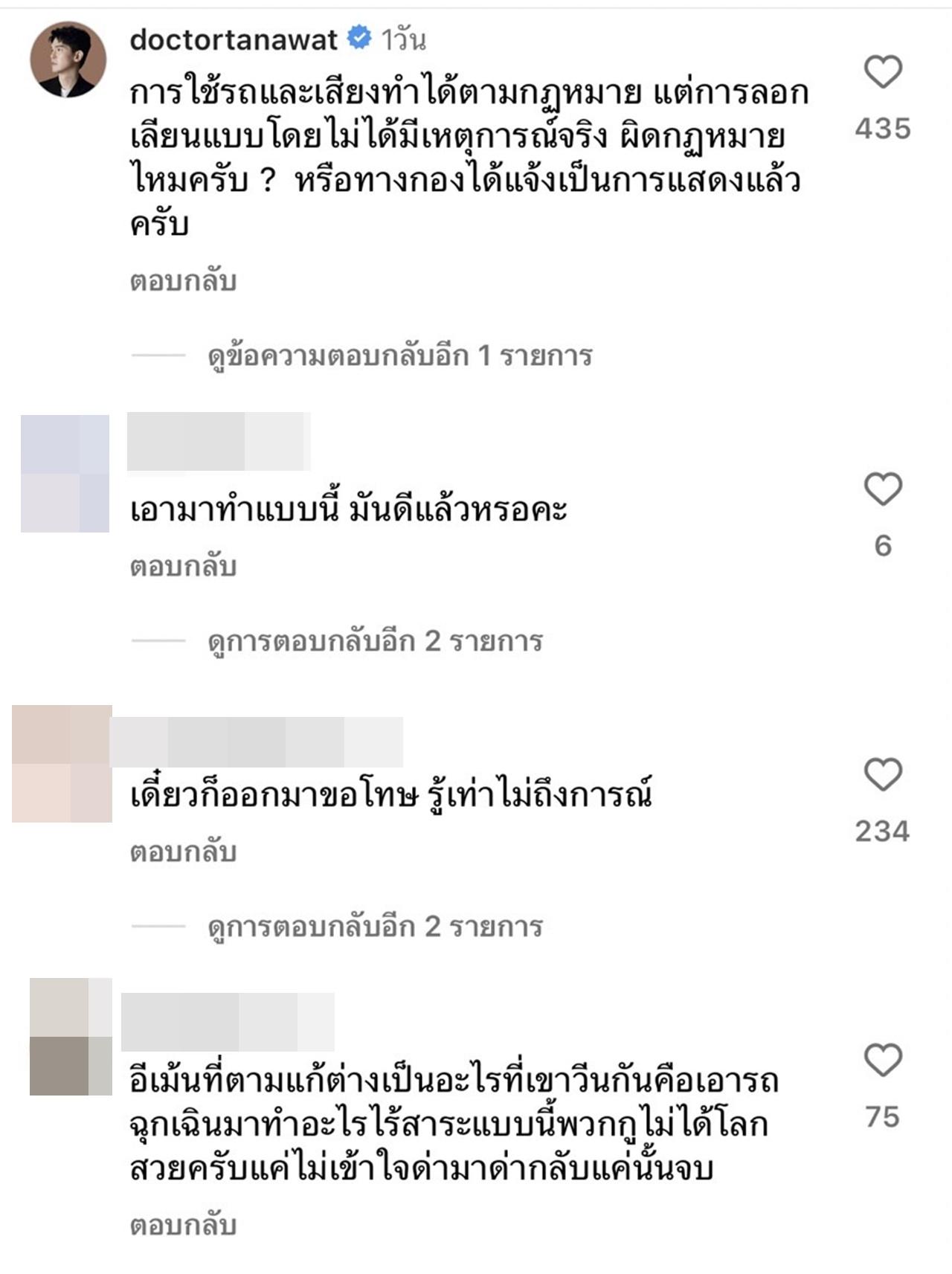Reply to doctortanawat's comment

(183, 281)
